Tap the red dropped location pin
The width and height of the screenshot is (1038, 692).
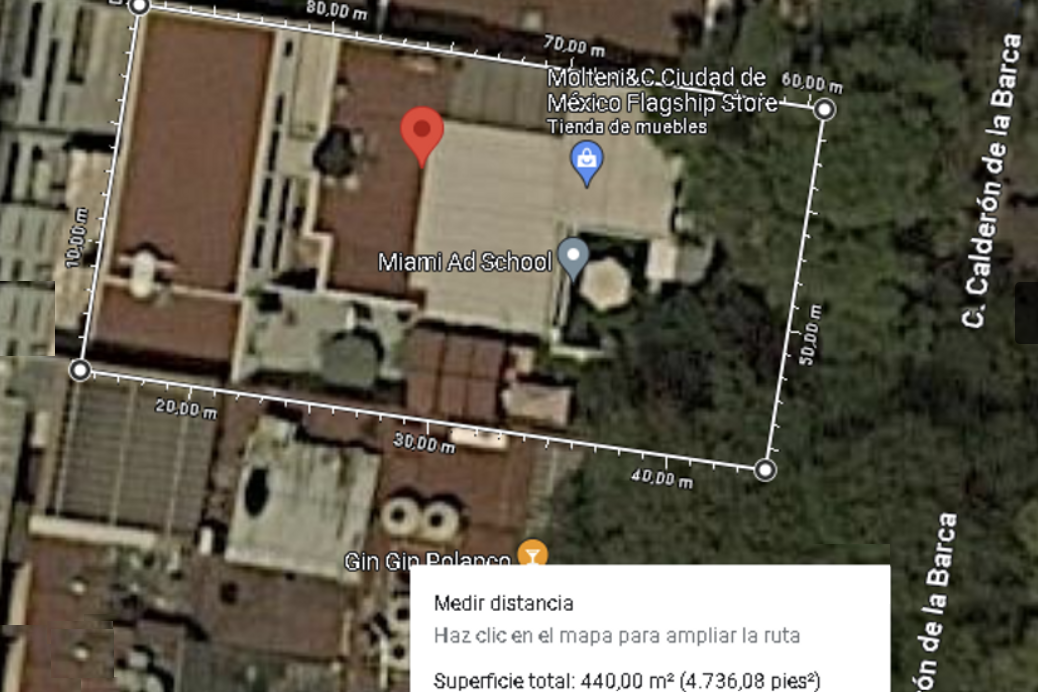(x=422, y=136)
